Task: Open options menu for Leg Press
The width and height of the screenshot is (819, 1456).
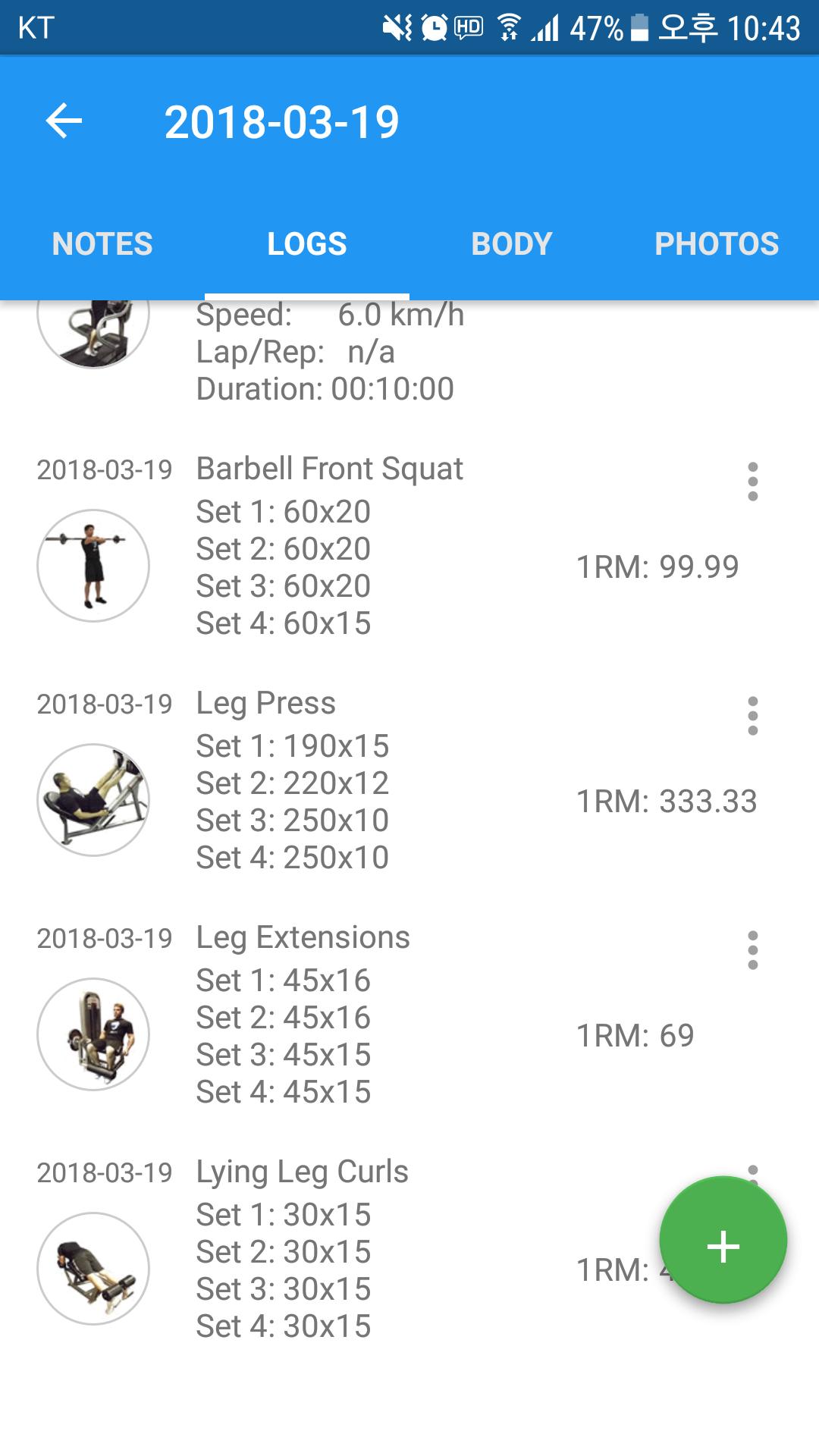Action: (752, 716)
